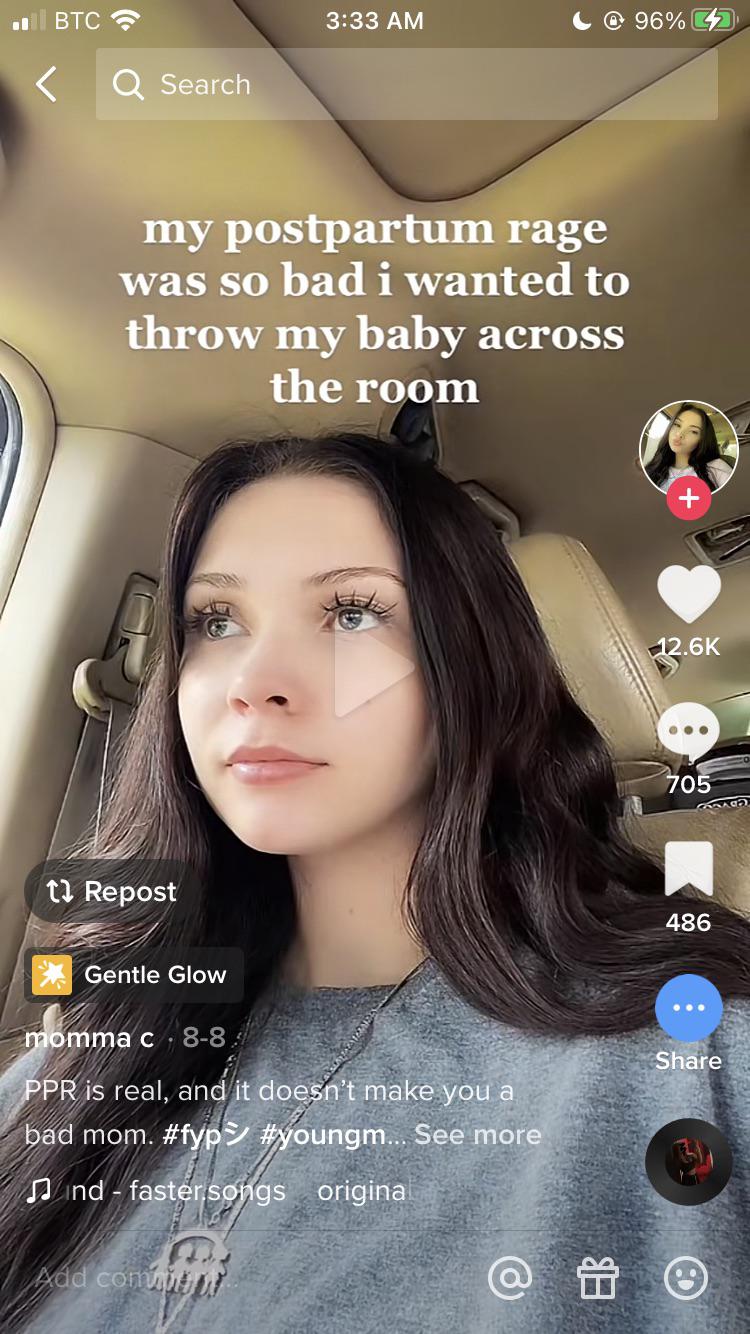
Task: Open the comments bubble with 705
Action: (688, 732)
